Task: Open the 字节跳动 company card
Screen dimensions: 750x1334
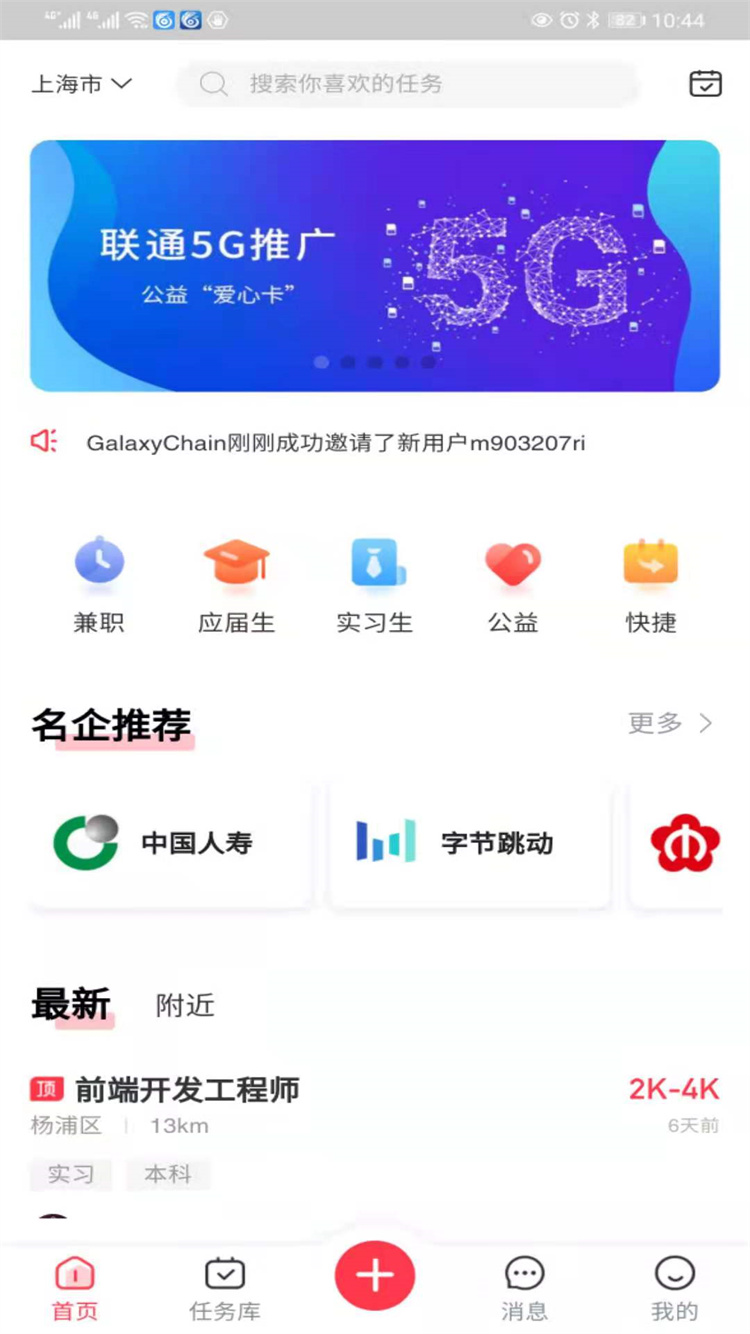Action: (x=470, y=844)
